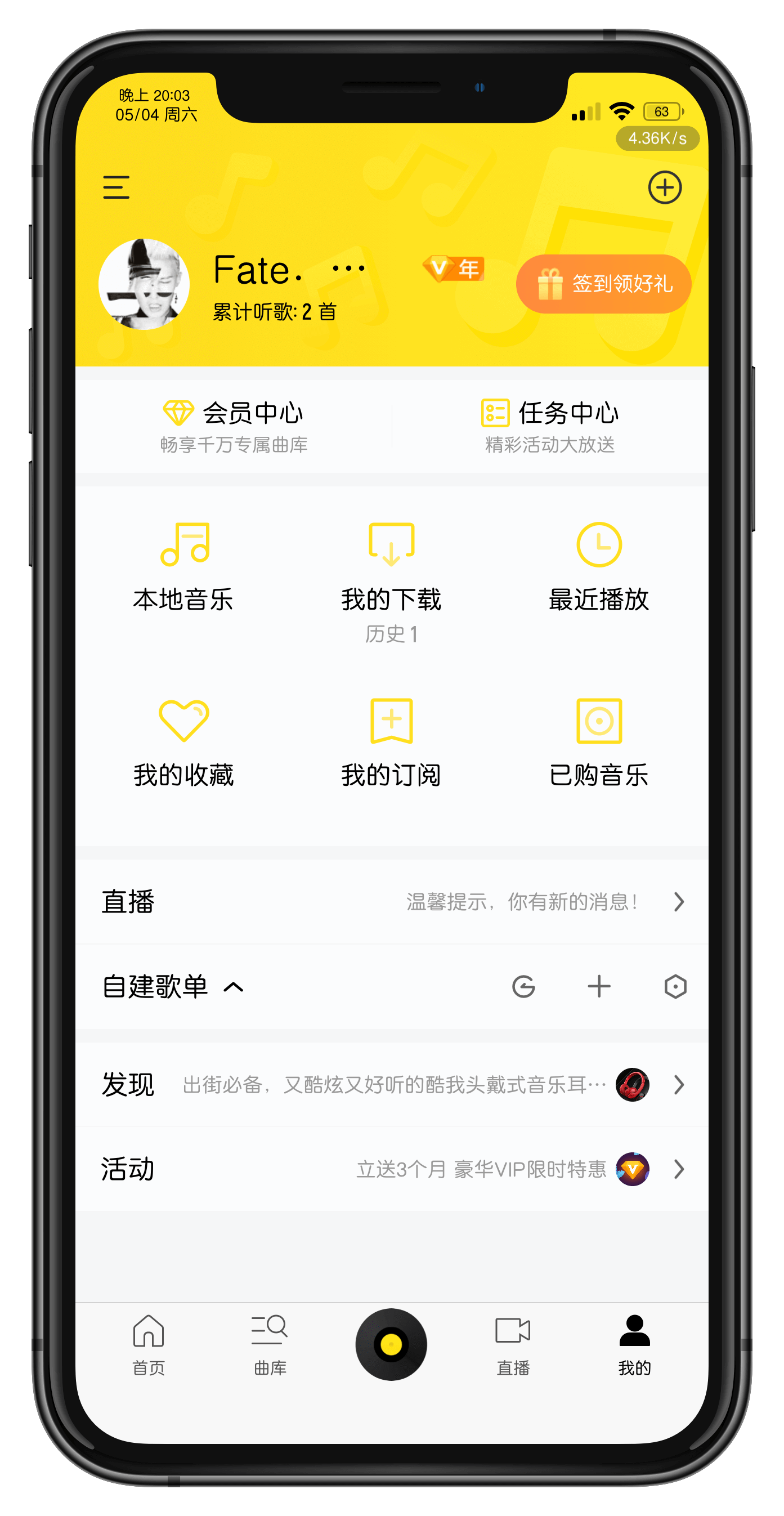Tap the plus circle icon in header

665,187
